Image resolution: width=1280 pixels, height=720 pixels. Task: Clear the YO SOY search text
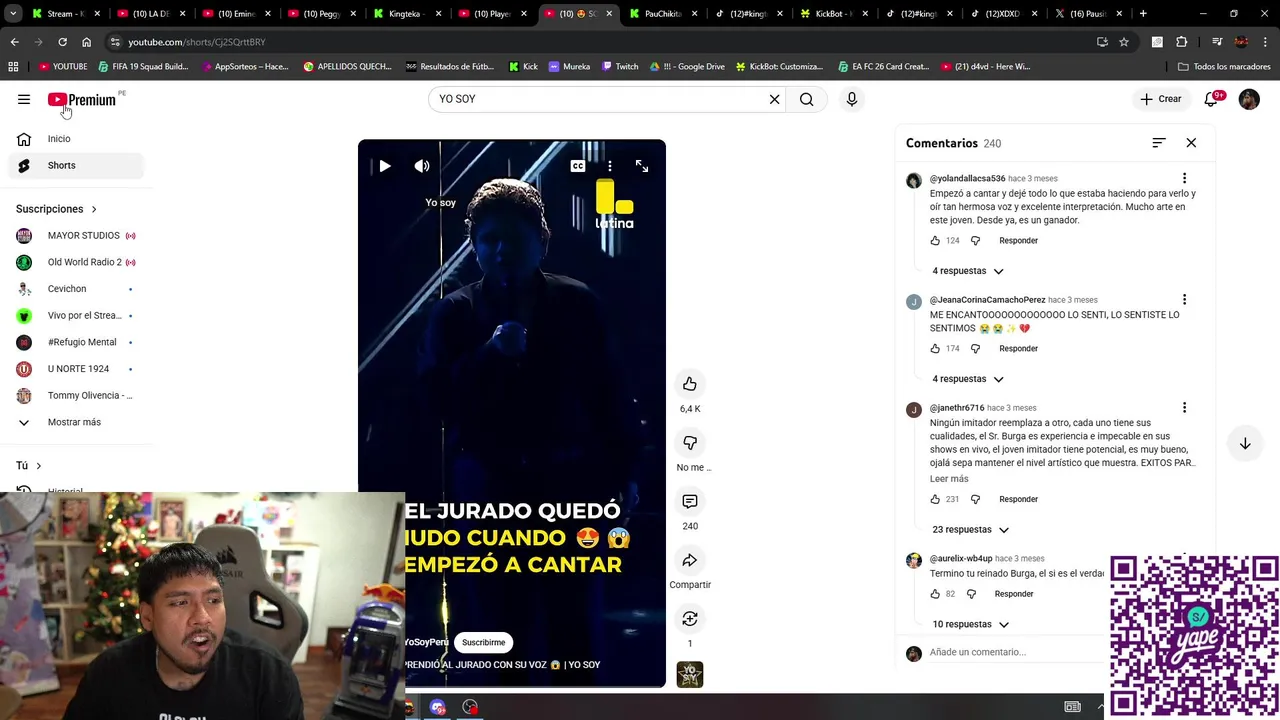coord(774,99)
